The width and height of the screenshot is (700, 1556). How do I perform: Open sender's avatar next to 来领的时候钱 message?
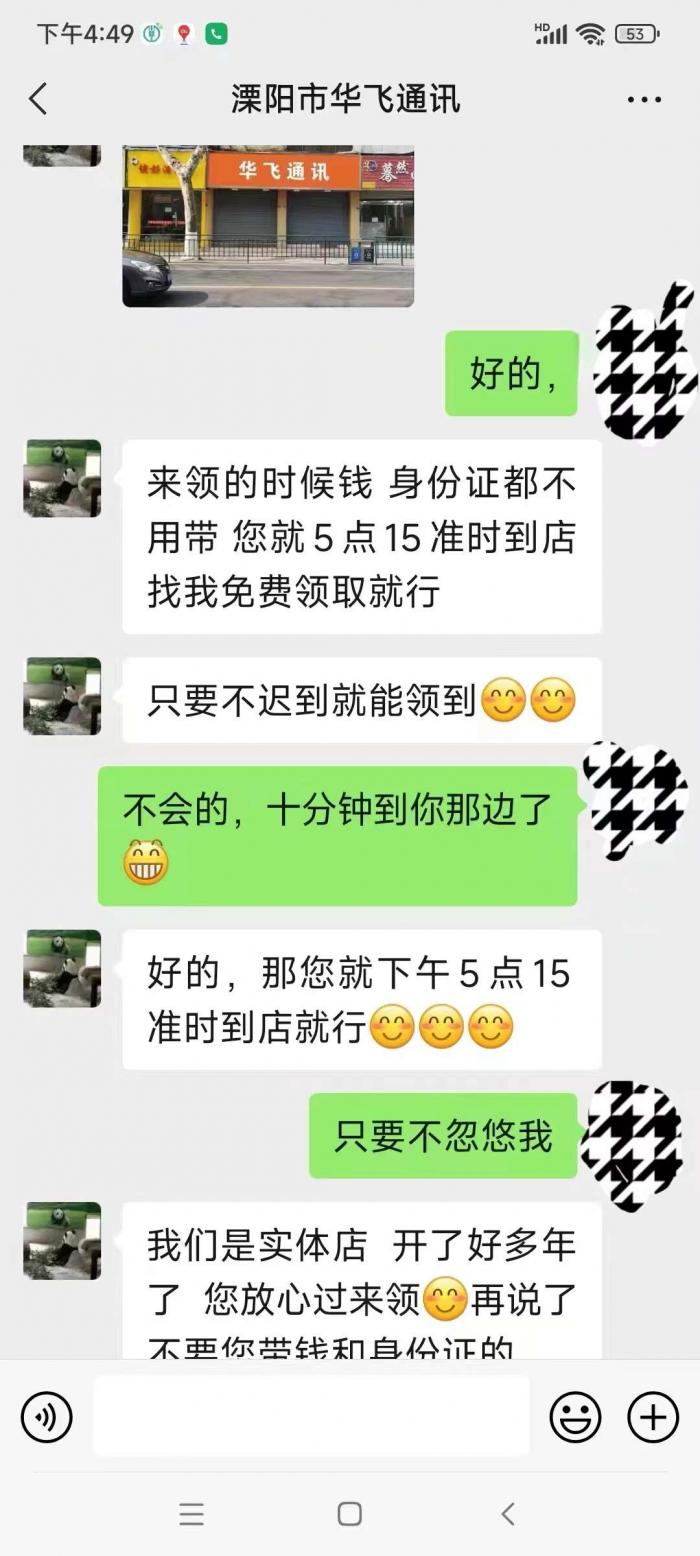click(x=62, y=478)
